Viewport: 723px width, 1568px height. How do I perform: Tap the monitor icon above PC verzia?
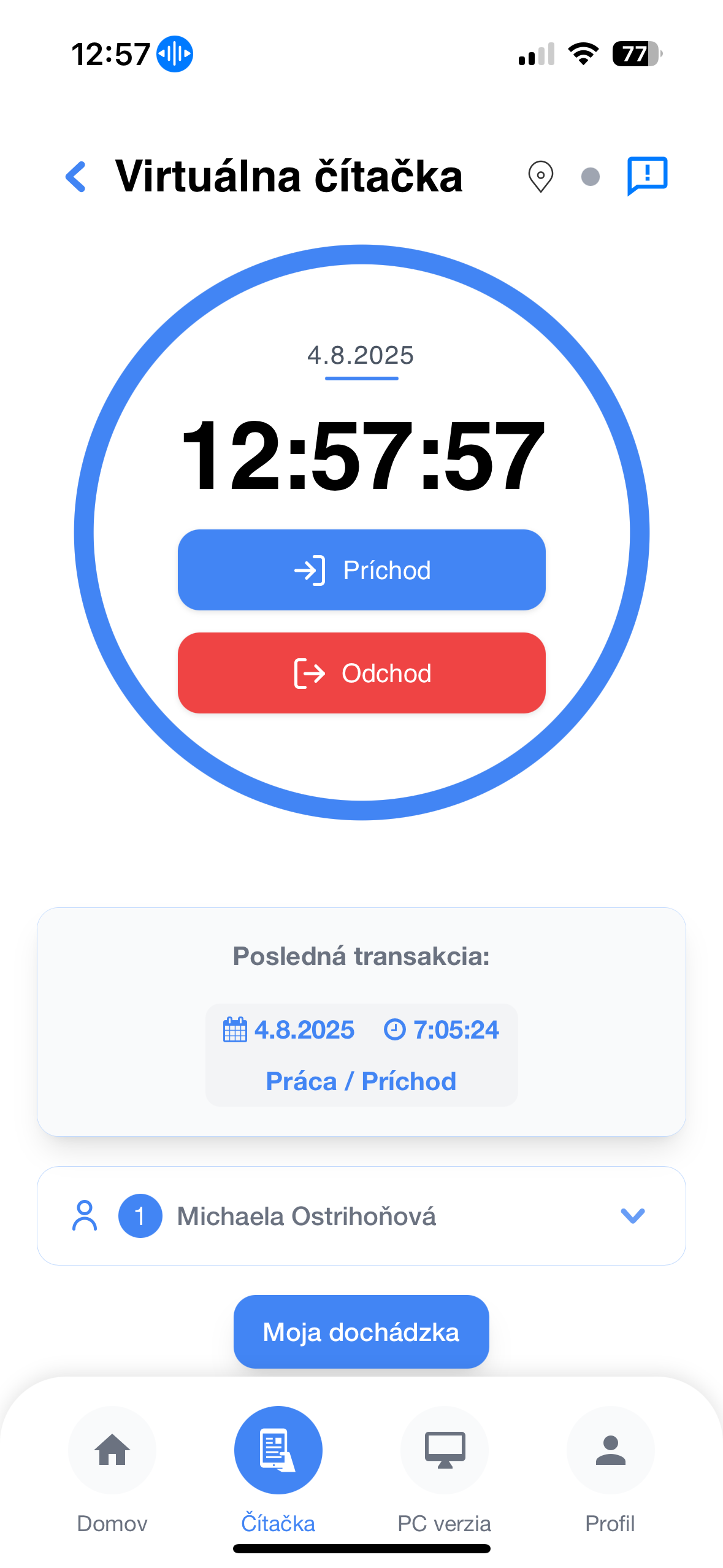point(444,1450)
